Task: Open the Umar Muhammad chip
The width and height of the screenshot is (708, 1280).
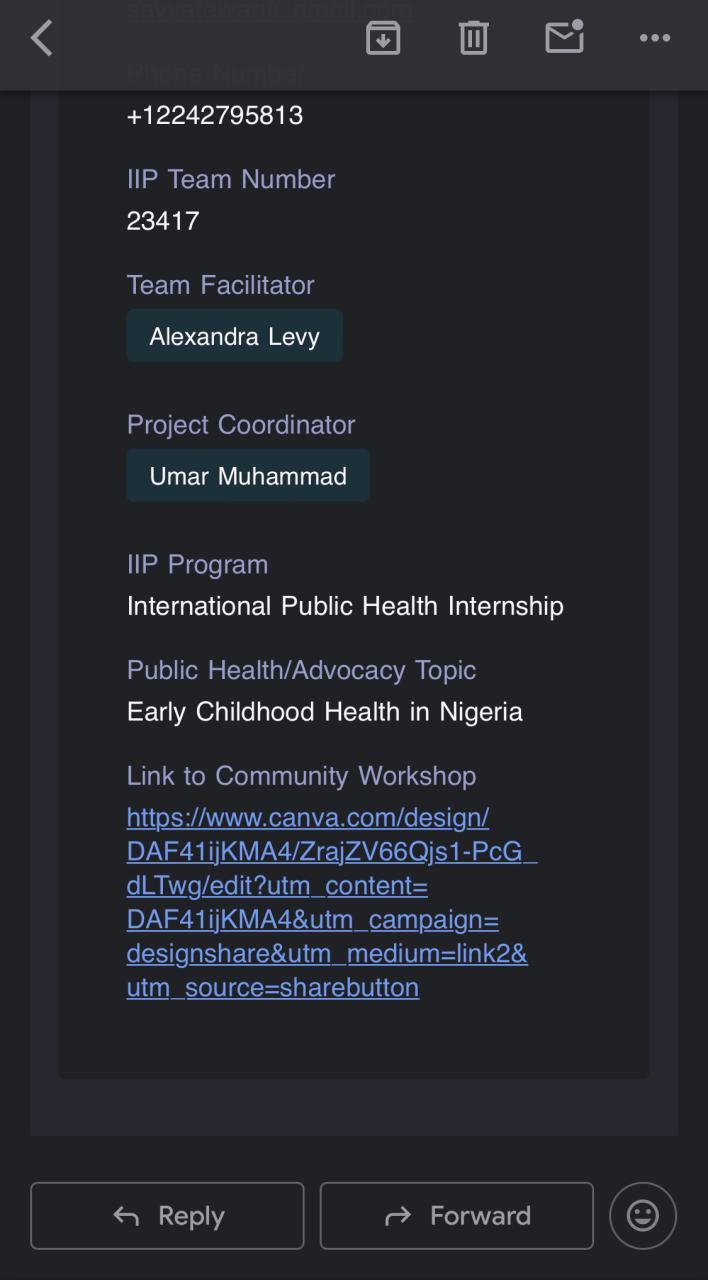Action: point(248,476)
